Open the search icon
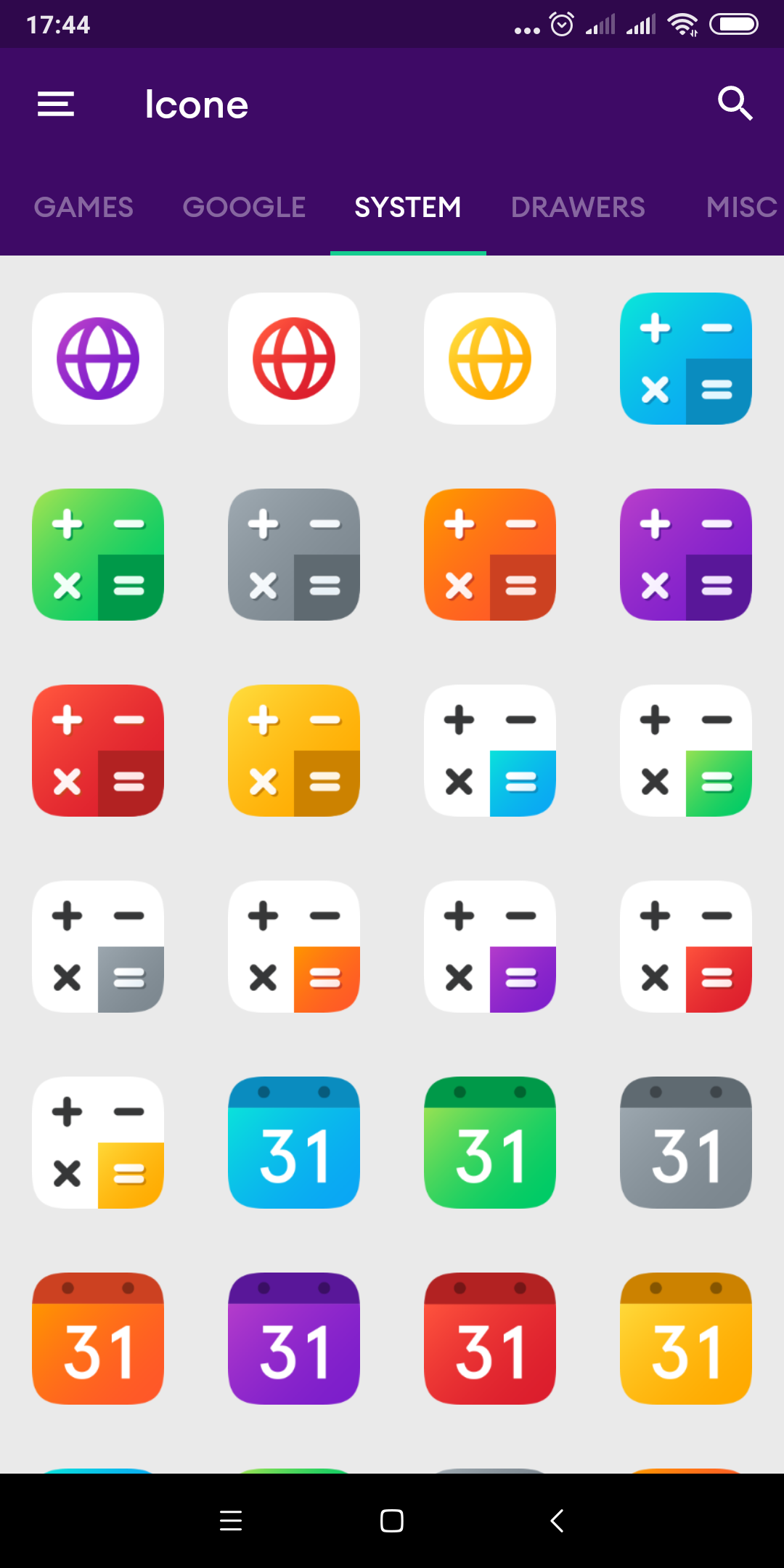Image resolution: width=784 pixels, height=1568 pixels. pyautogui.click(x=735, y=103)
